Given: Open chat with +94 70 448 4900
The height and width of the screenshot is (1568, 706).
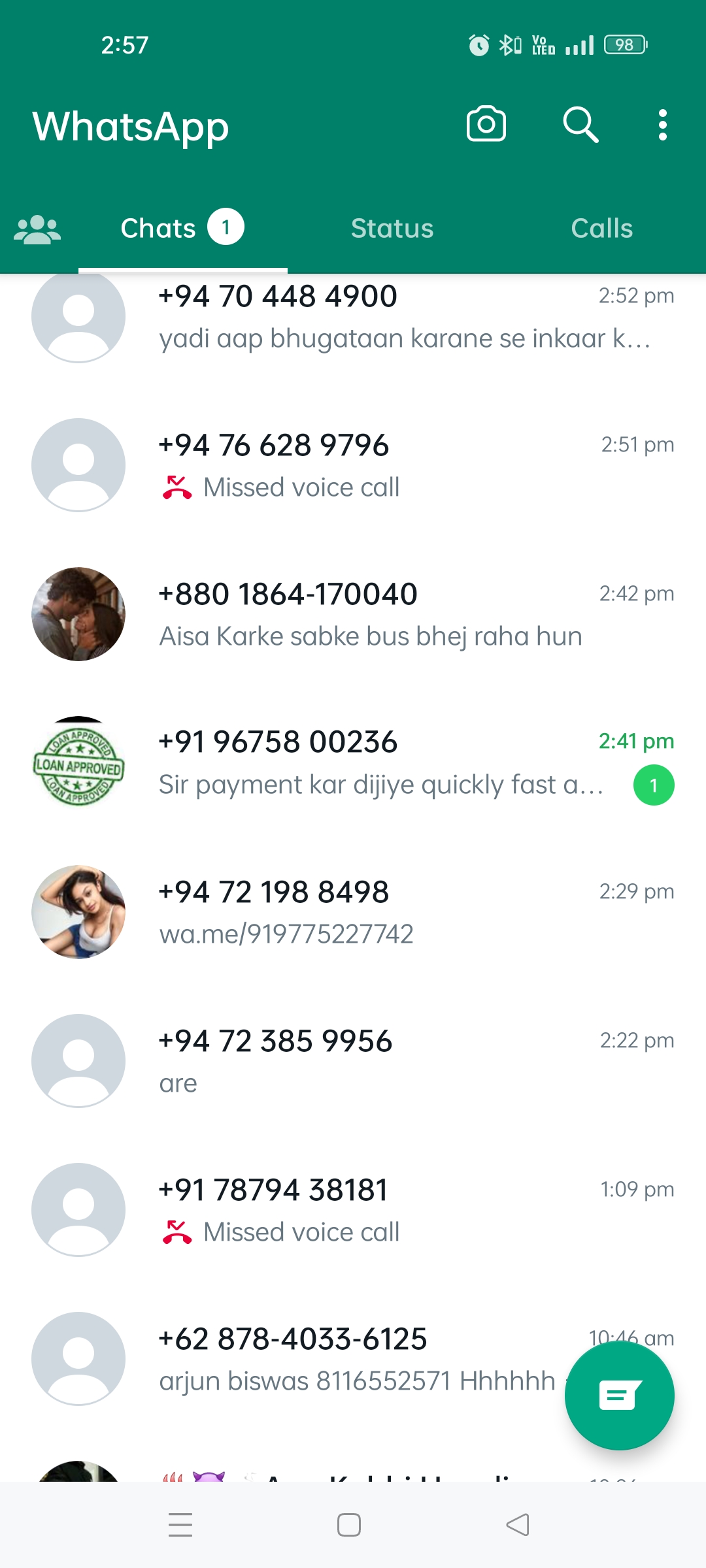Looking at the screenshot, I should click(392, 317).
